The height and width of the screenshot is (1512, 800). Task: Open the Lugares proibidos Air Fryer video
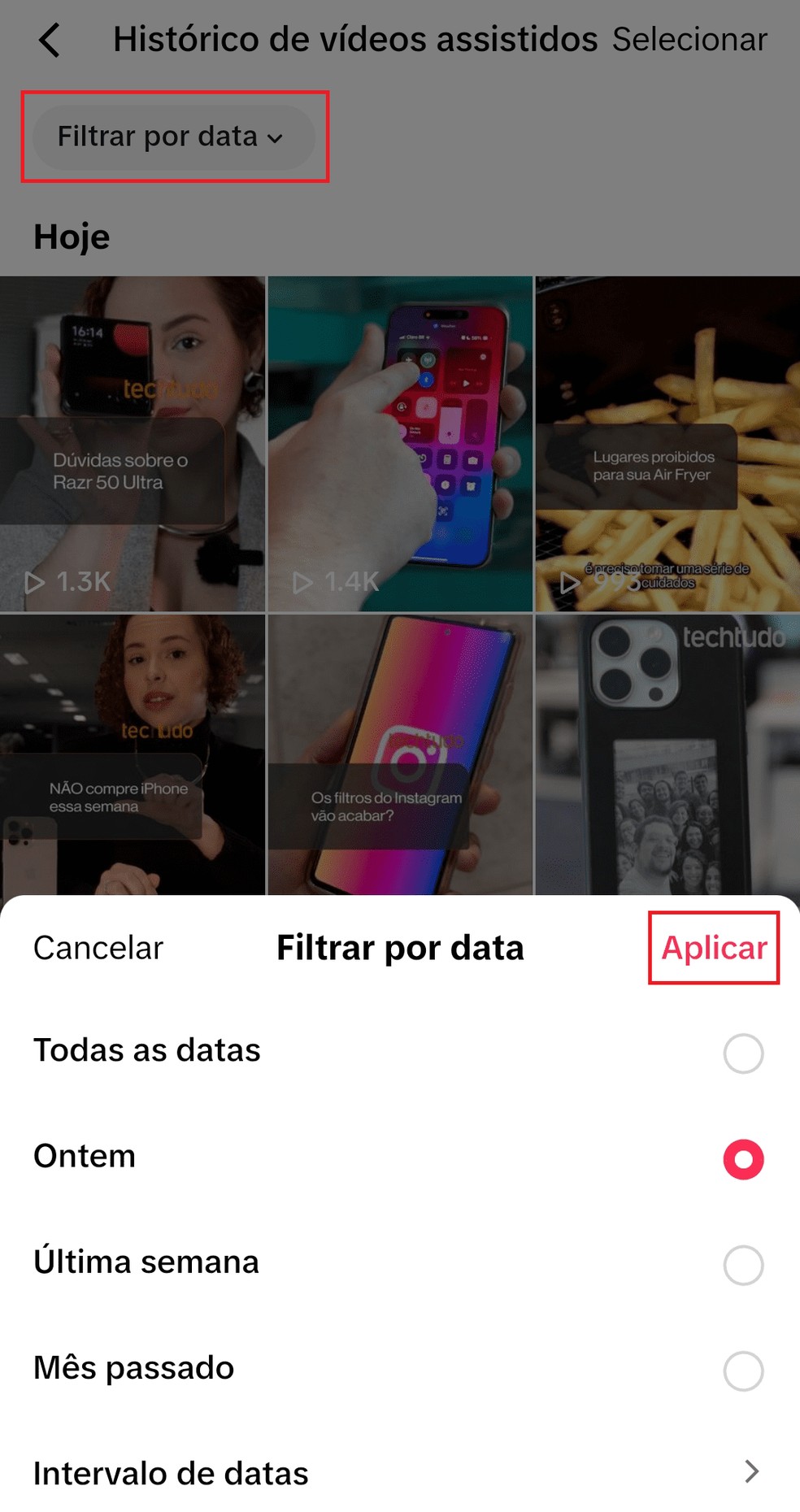pos(667,443)
